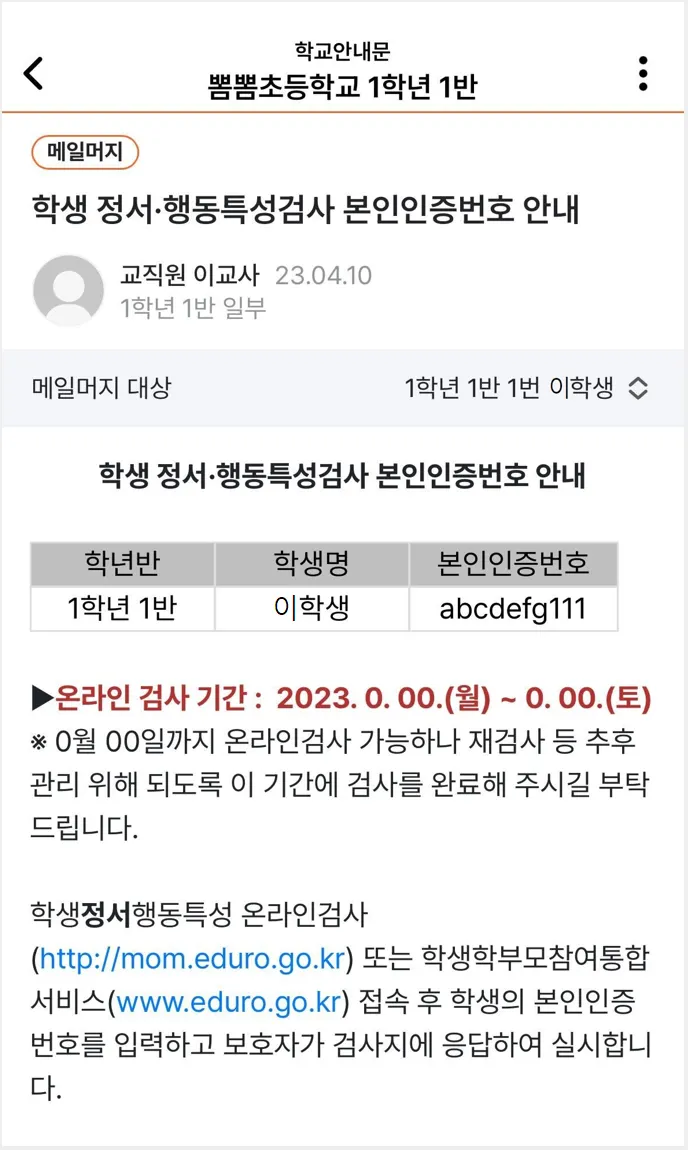Open the mom.eduro.go.kr link
The height and width of the screenshot is (1150, 688).
coord(192,960)
